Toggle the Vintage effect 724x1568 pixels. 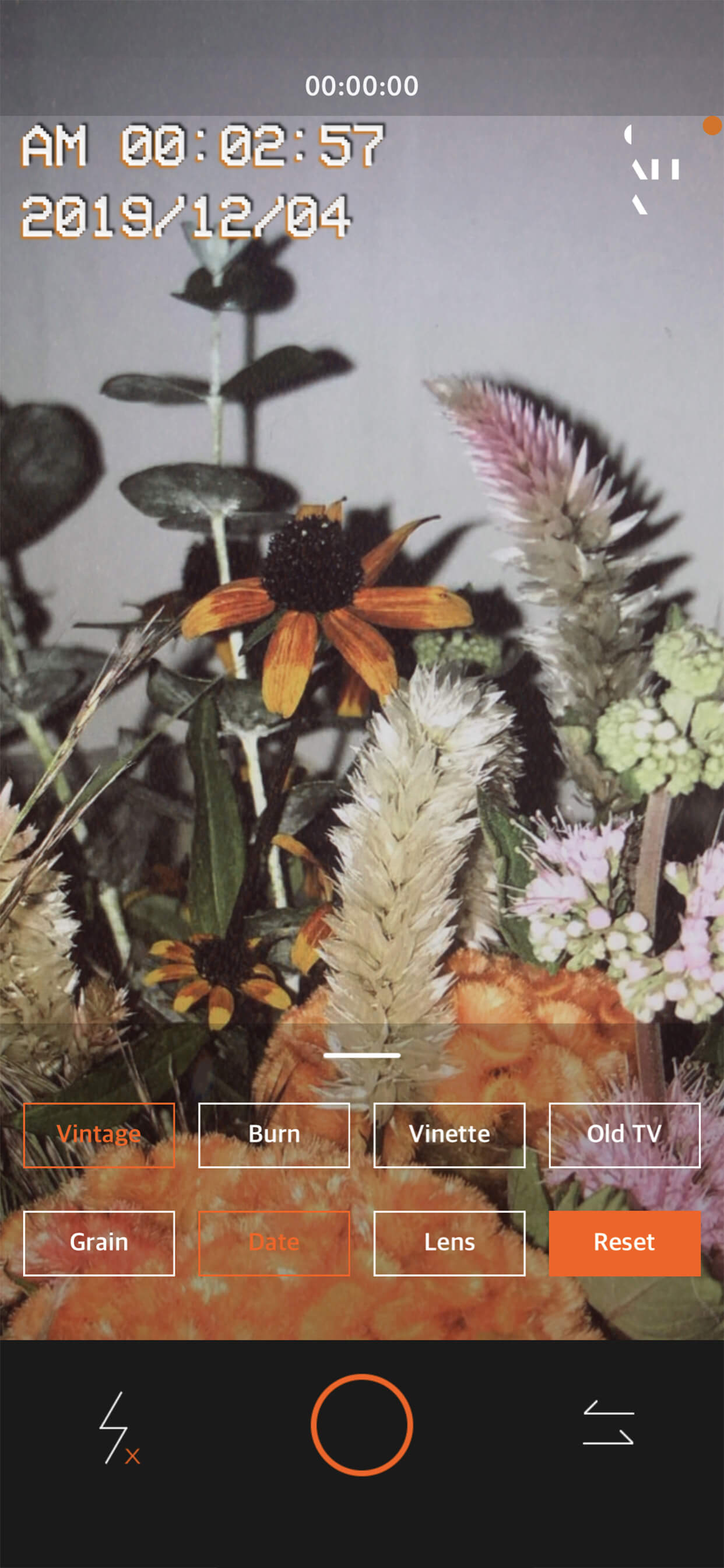[x=99, y=1135]
